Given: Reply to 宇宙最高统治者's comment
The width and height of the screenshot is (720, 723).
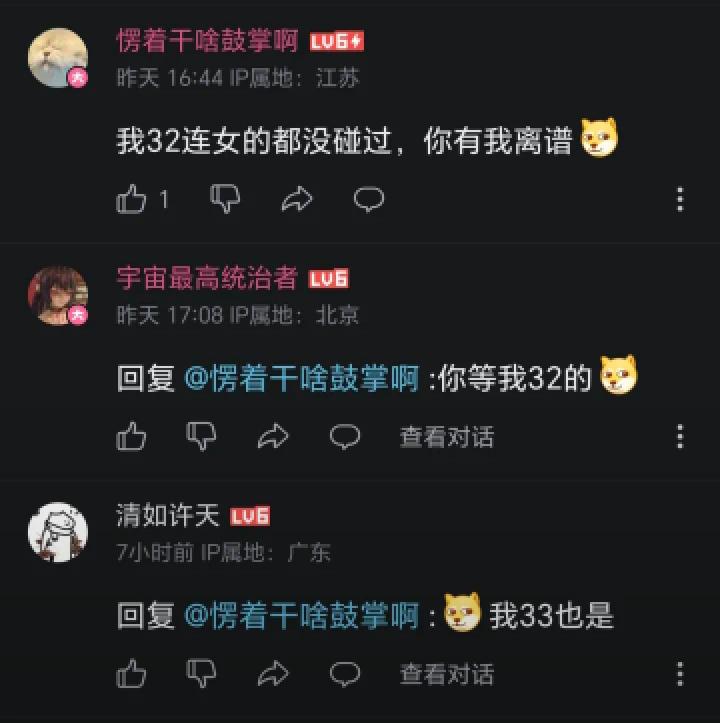Looking at the screenshot, I should (345, 436).
